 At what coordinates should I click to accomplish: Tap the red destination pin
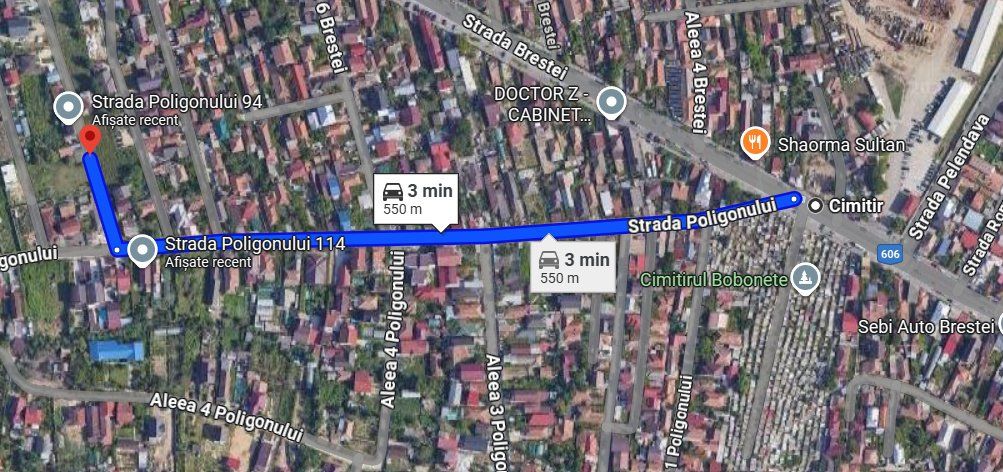(x=89, y=139)
